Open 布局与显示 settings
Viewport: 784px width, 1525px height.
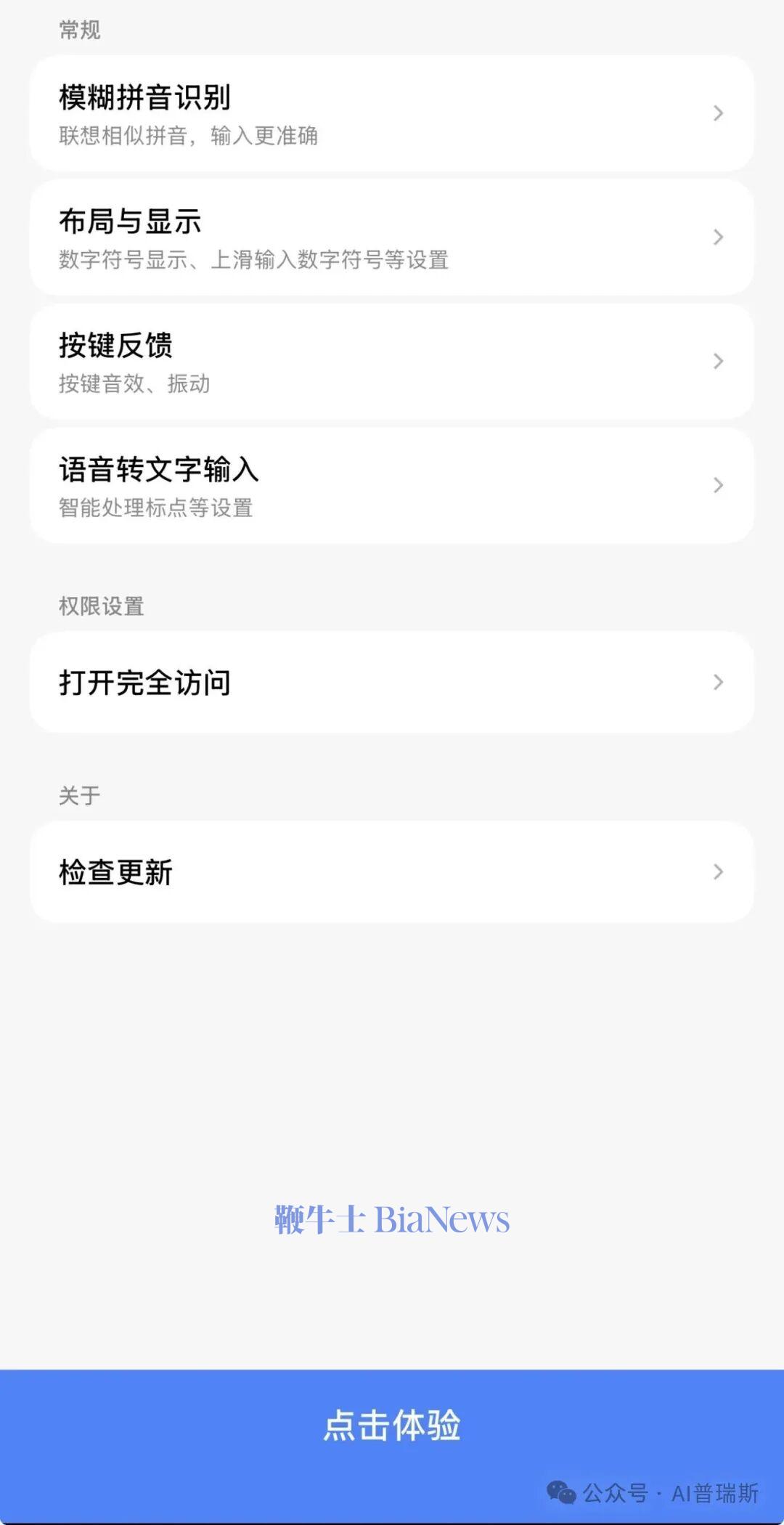(392, 237)
